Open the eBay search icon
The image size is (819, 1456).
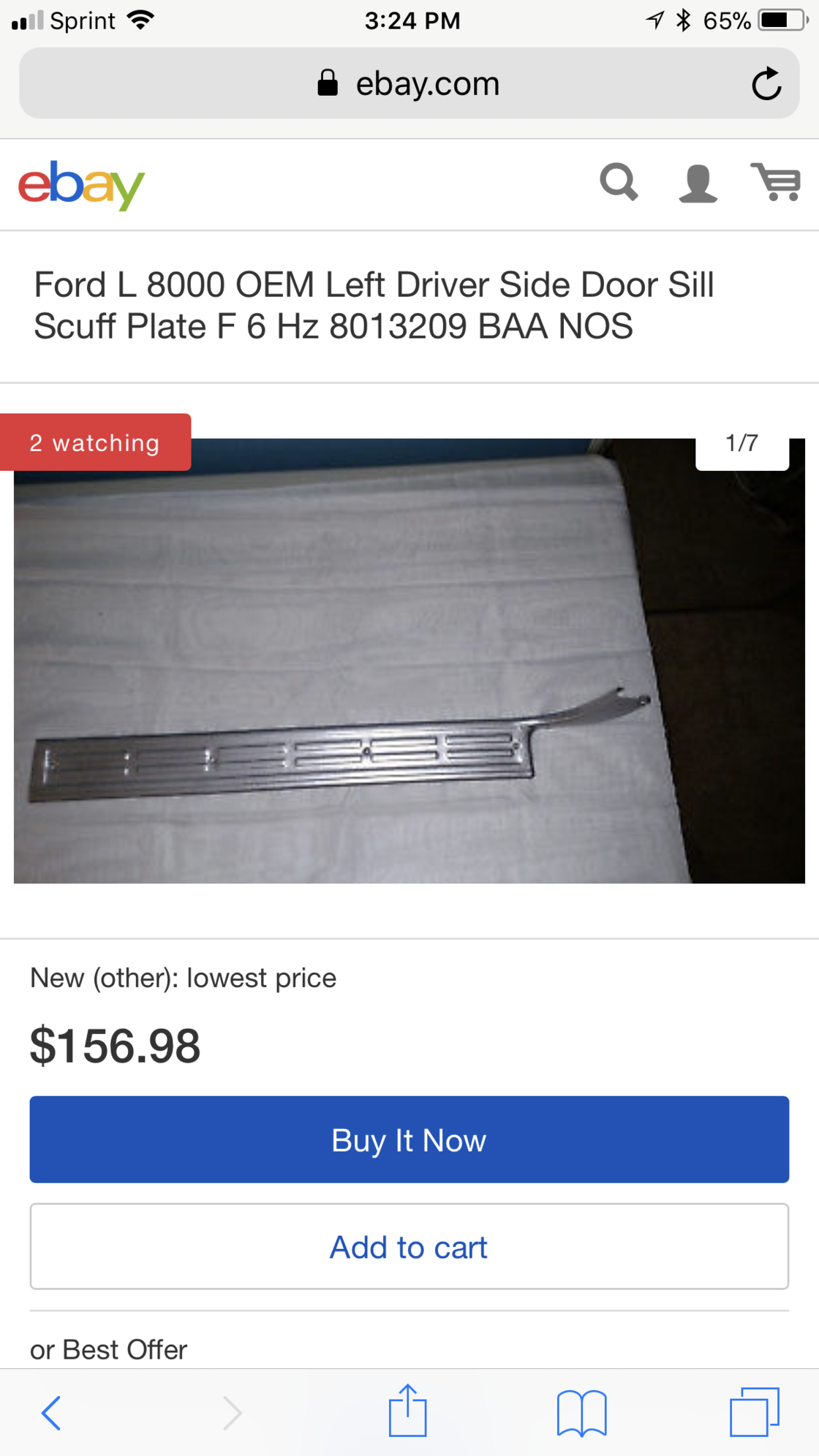point(619,183)
